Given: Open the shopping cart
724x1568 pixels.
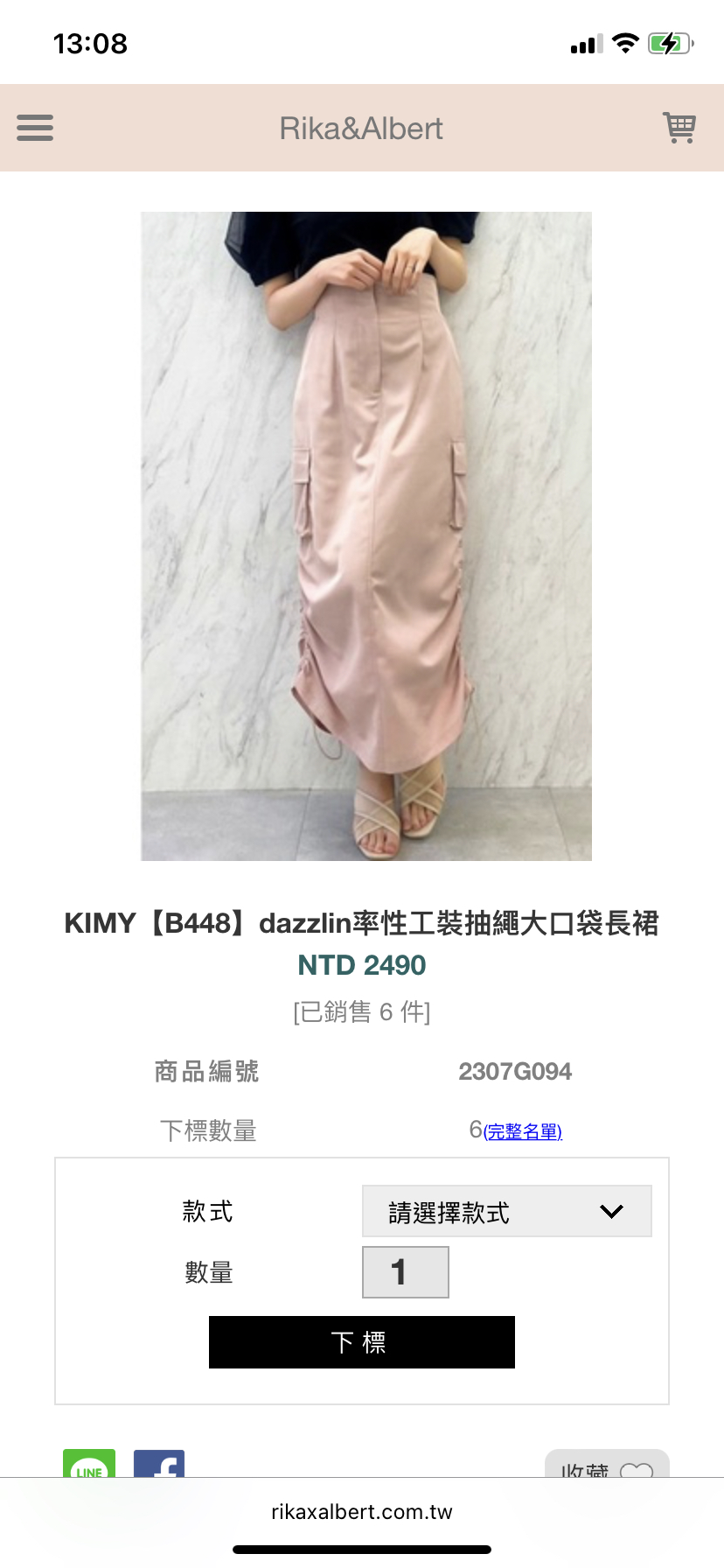Looking at the screenshot, I should [679, 128].
